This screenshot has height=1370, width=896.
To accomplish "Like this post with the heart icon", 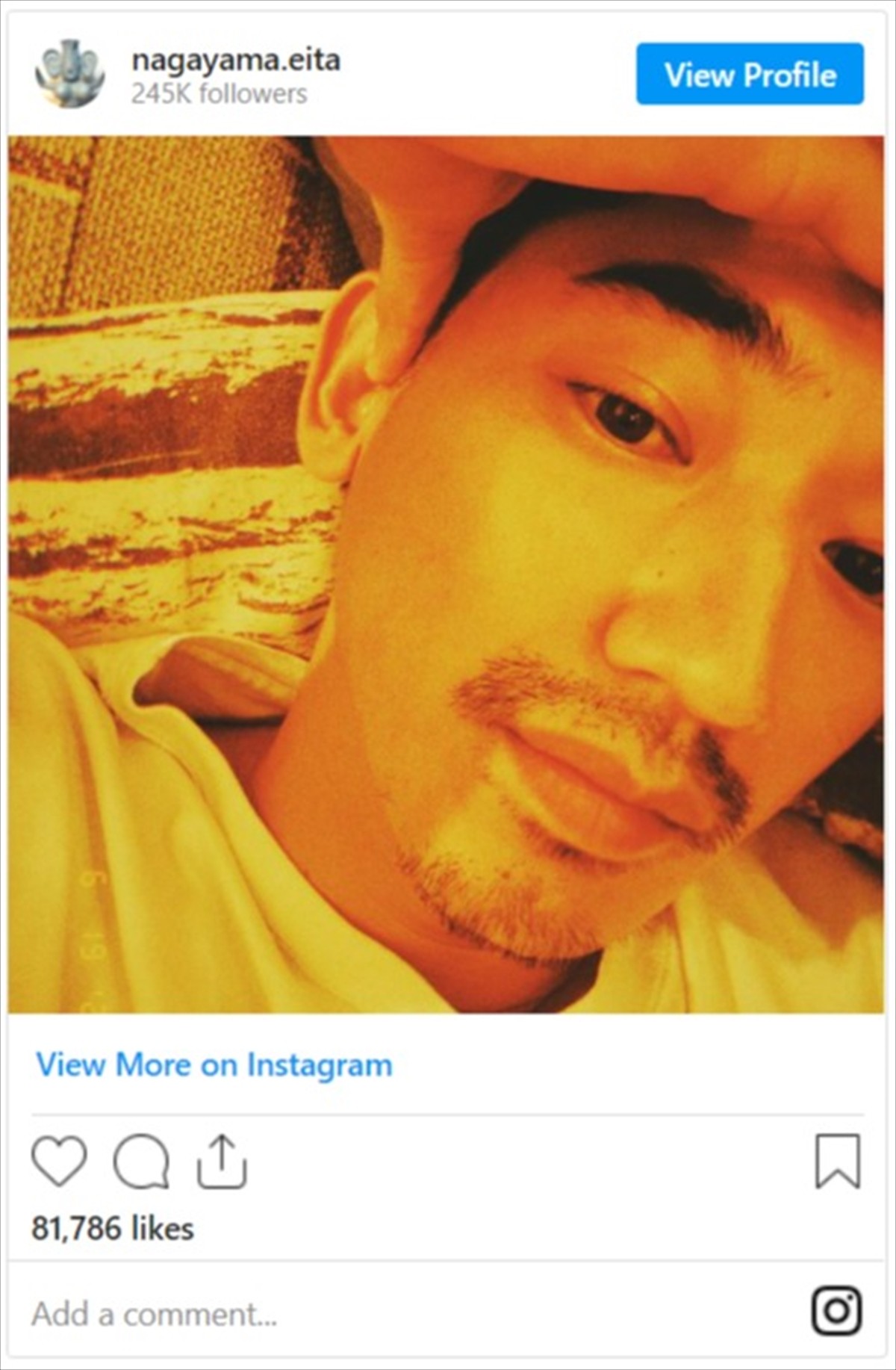I will (59, 1162).
